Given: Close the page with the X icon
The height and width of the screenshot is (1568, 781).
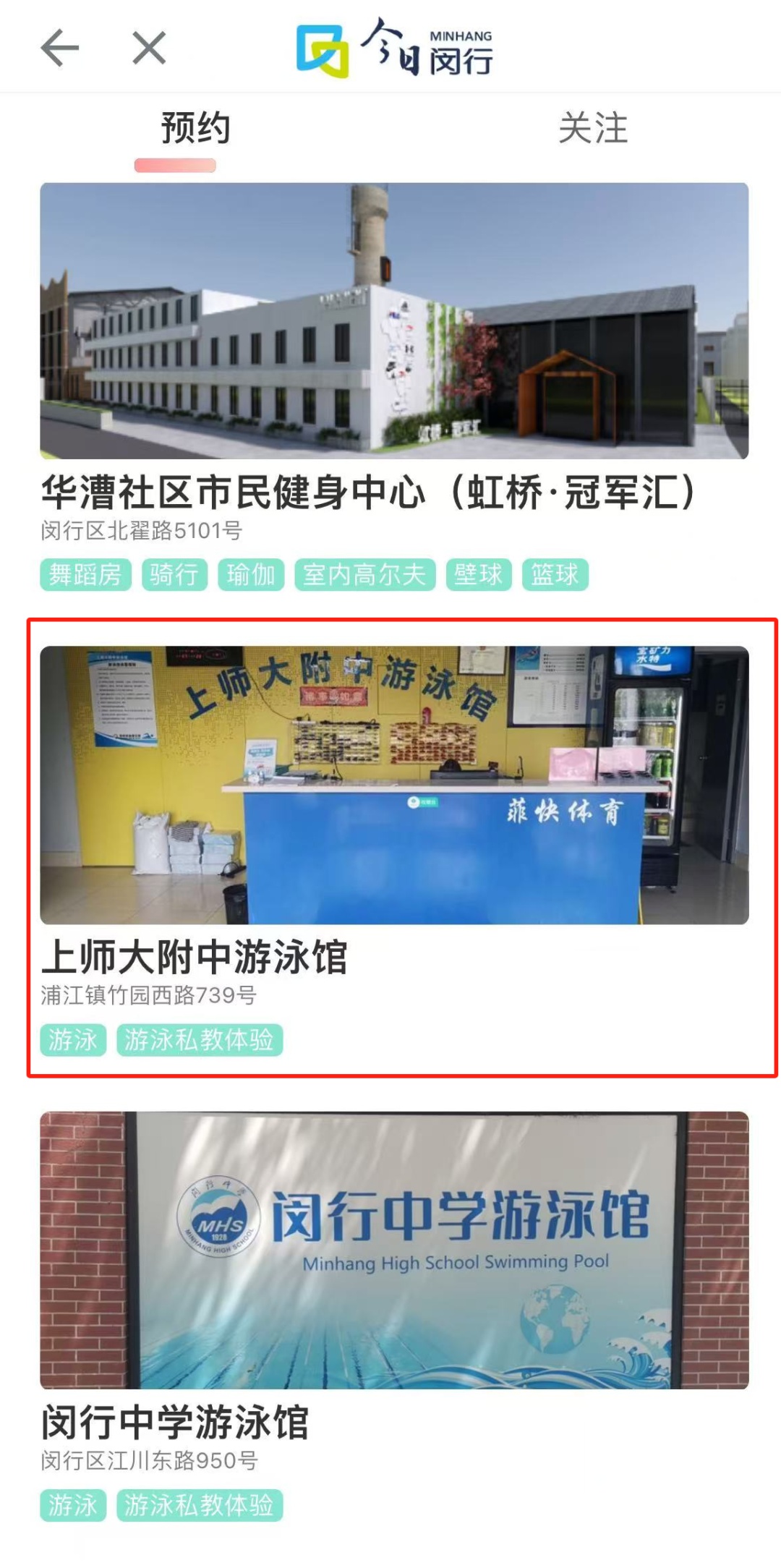Looking at the screenshot, I should tap(149, 48).
